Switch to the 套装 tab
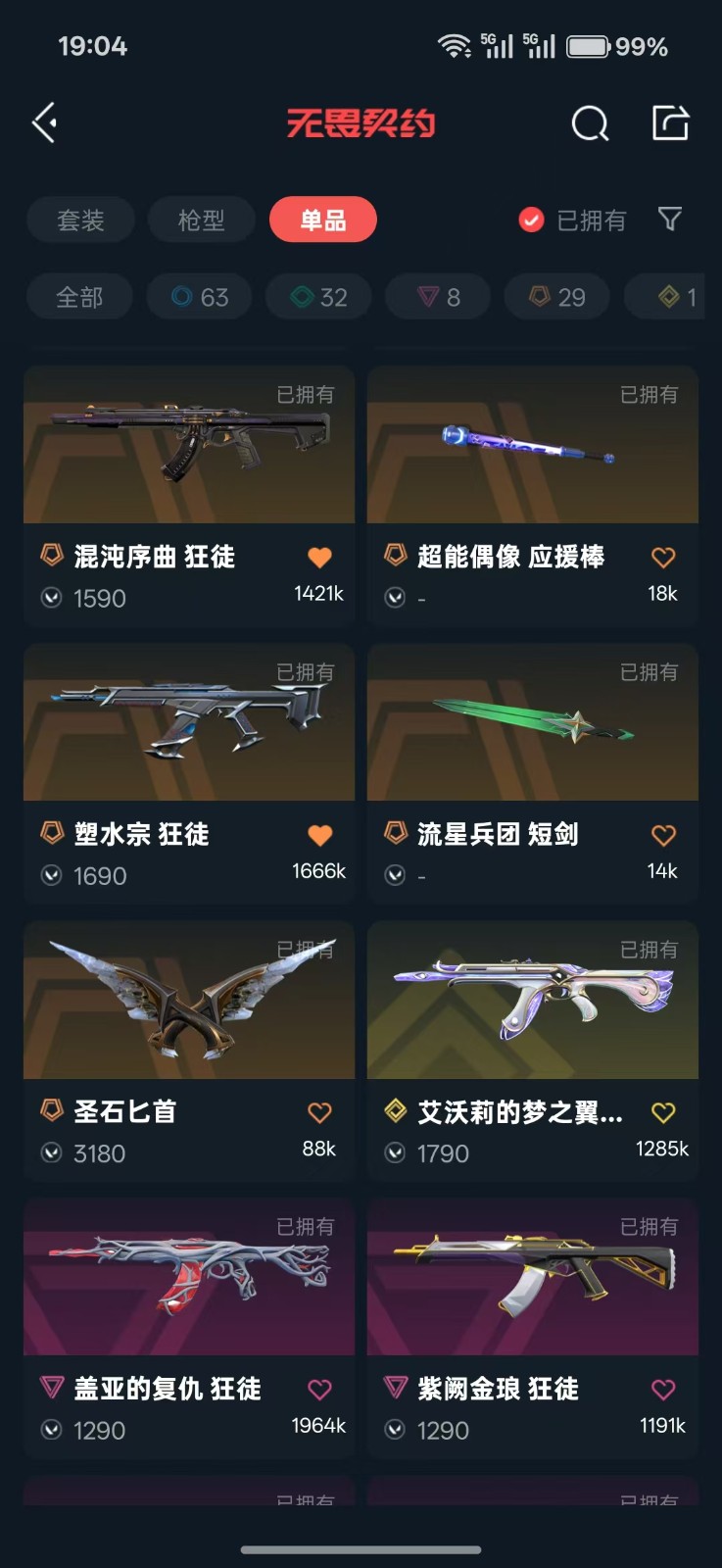Image resolution: width=722 pixels, height=1568 pixels. (x=80, y=220)
